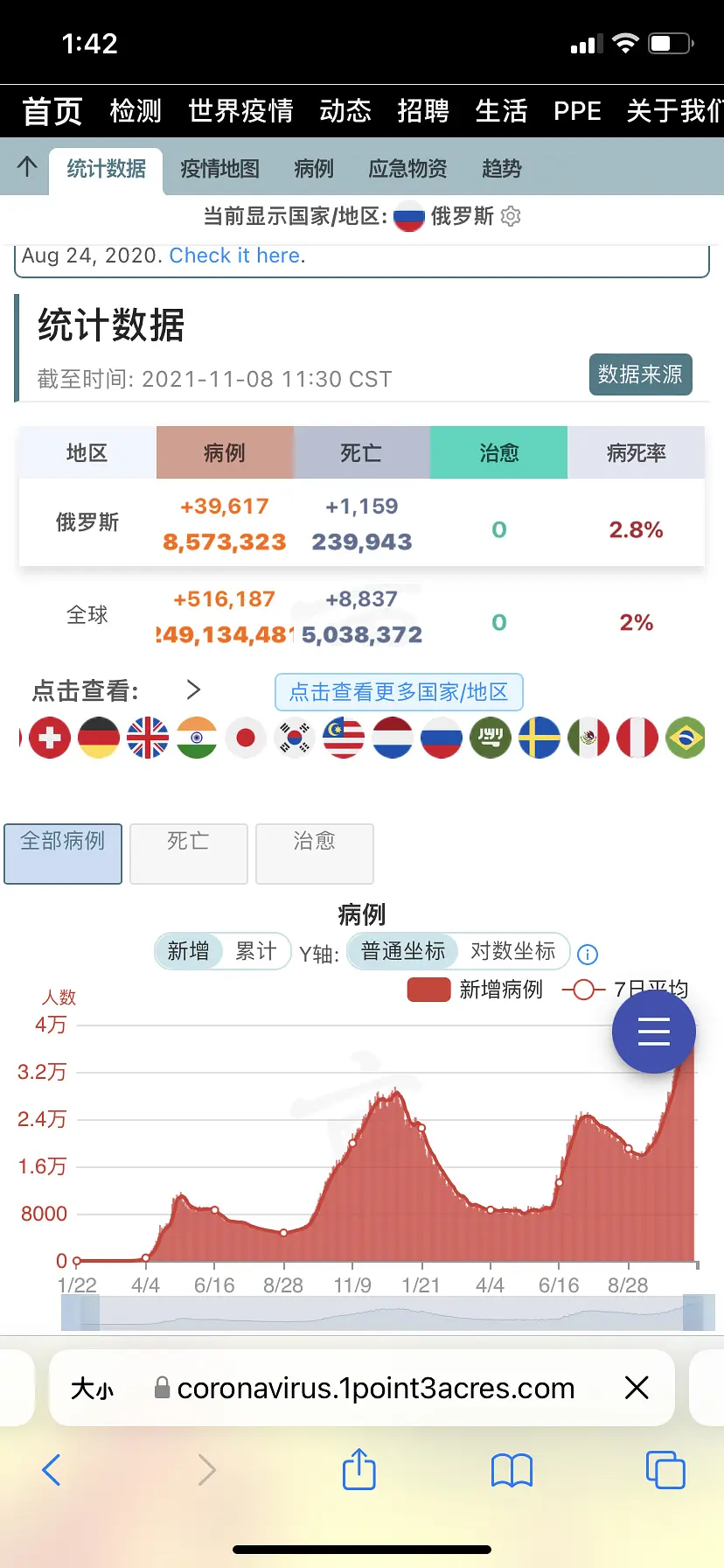Open region settings gear next to 俄罗斯
The height and width of the screenshot is (1568, 724).
click(x=512, y=216)
